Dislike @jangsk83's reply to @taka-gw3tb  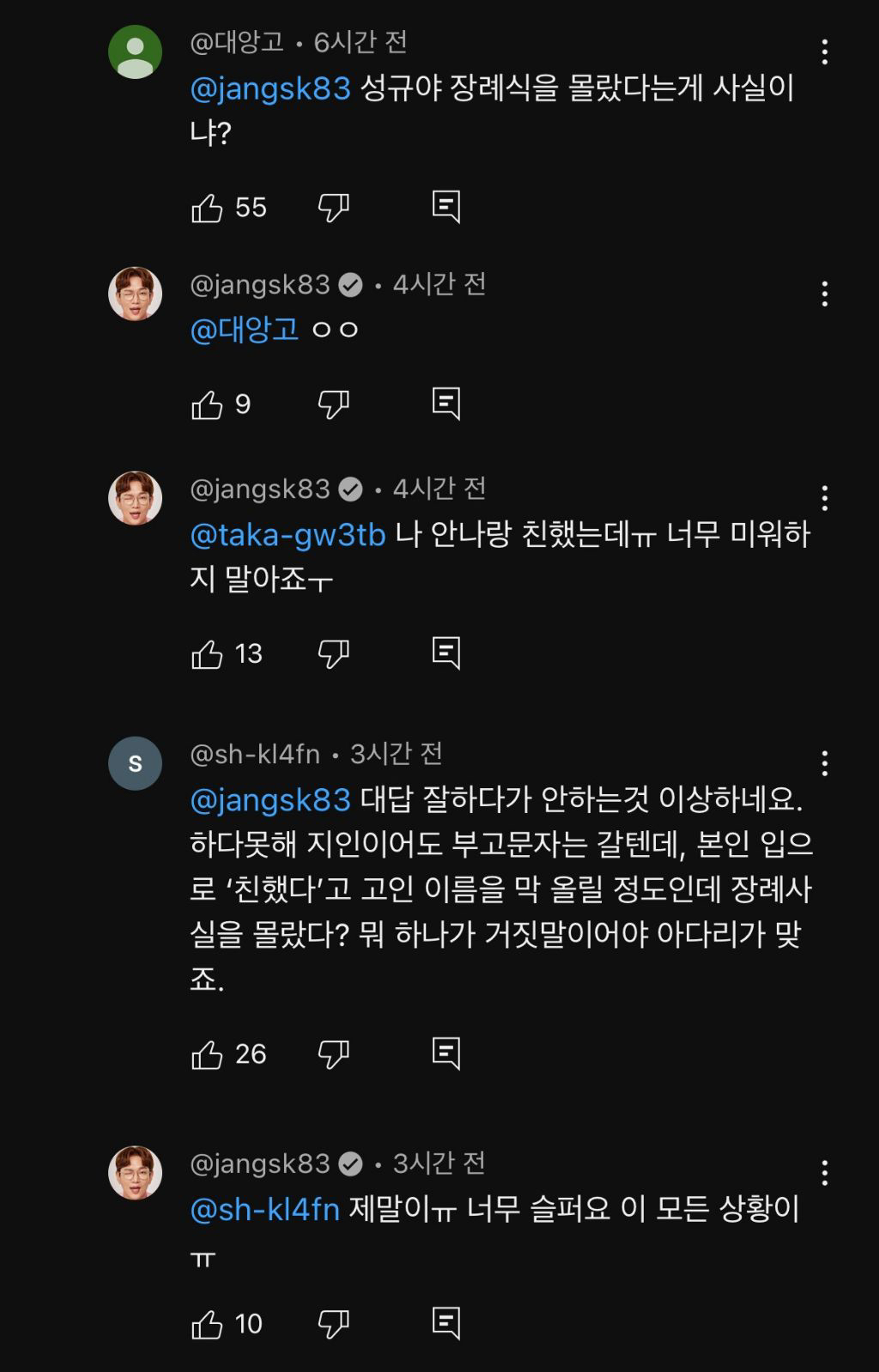tap(335, 653)
